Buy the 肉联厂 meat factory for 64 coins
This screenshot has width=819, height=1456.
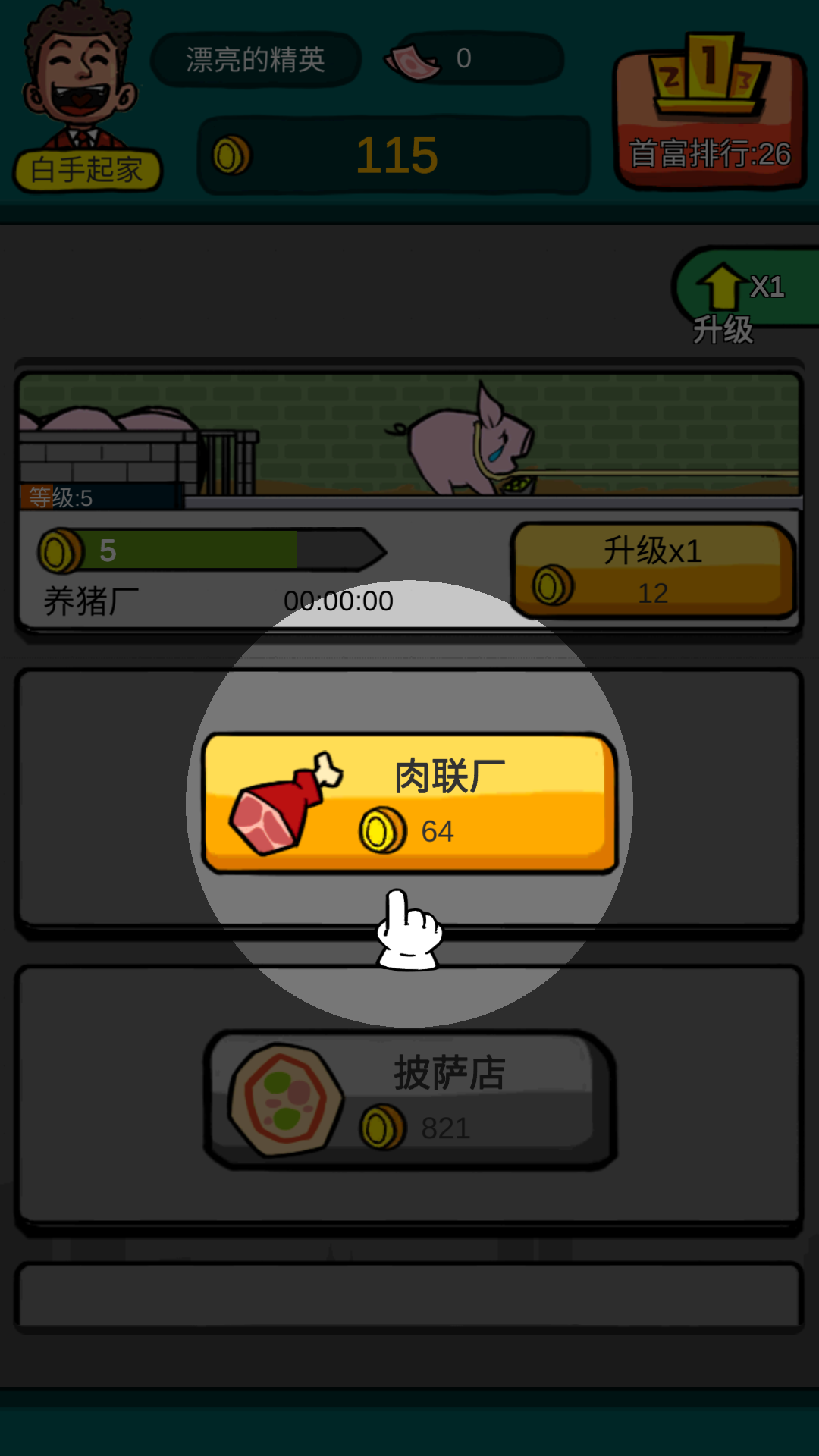click(409, 802)
